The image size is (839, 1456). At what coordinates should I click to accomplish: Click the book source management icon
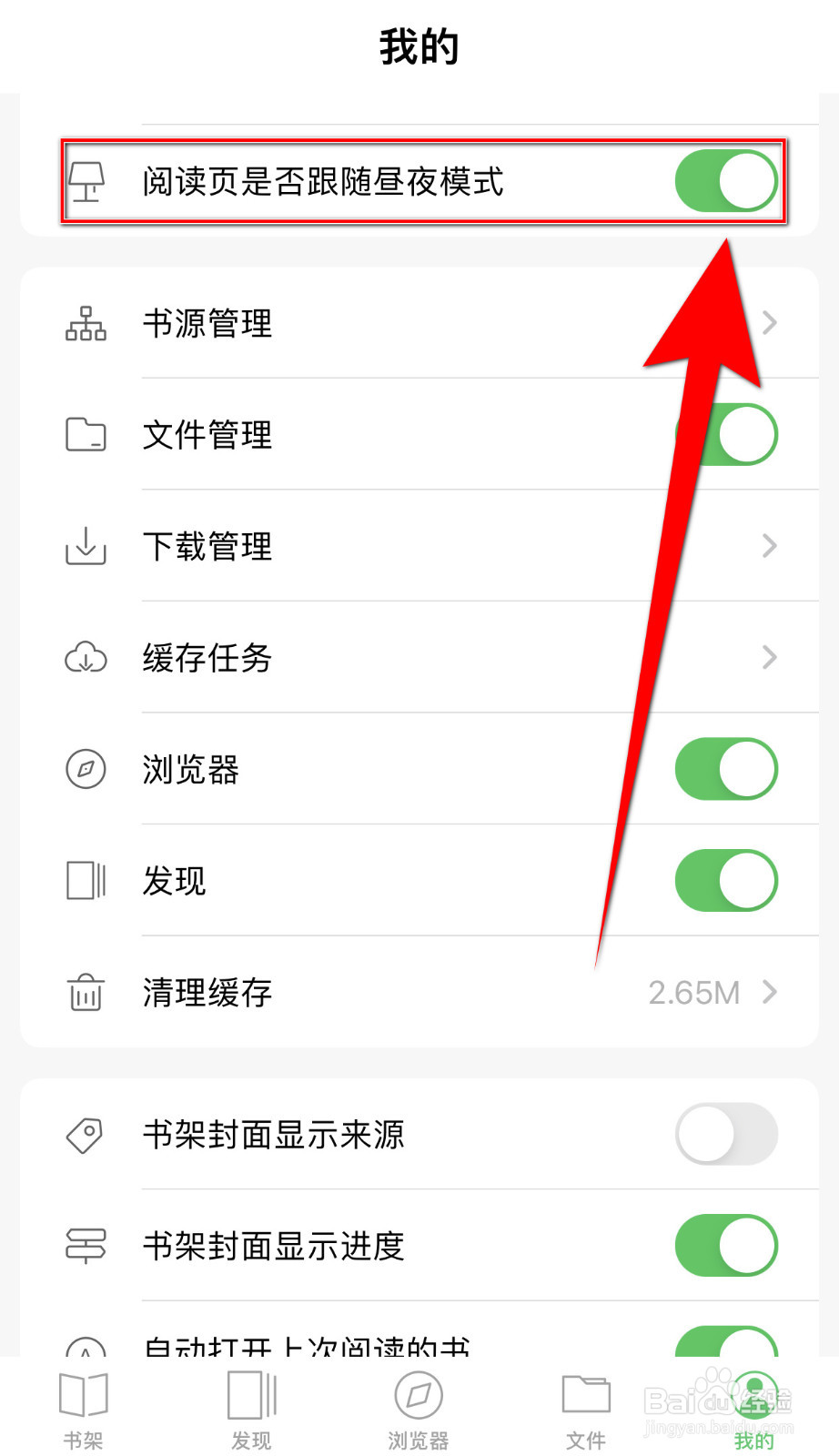(86, 324)
